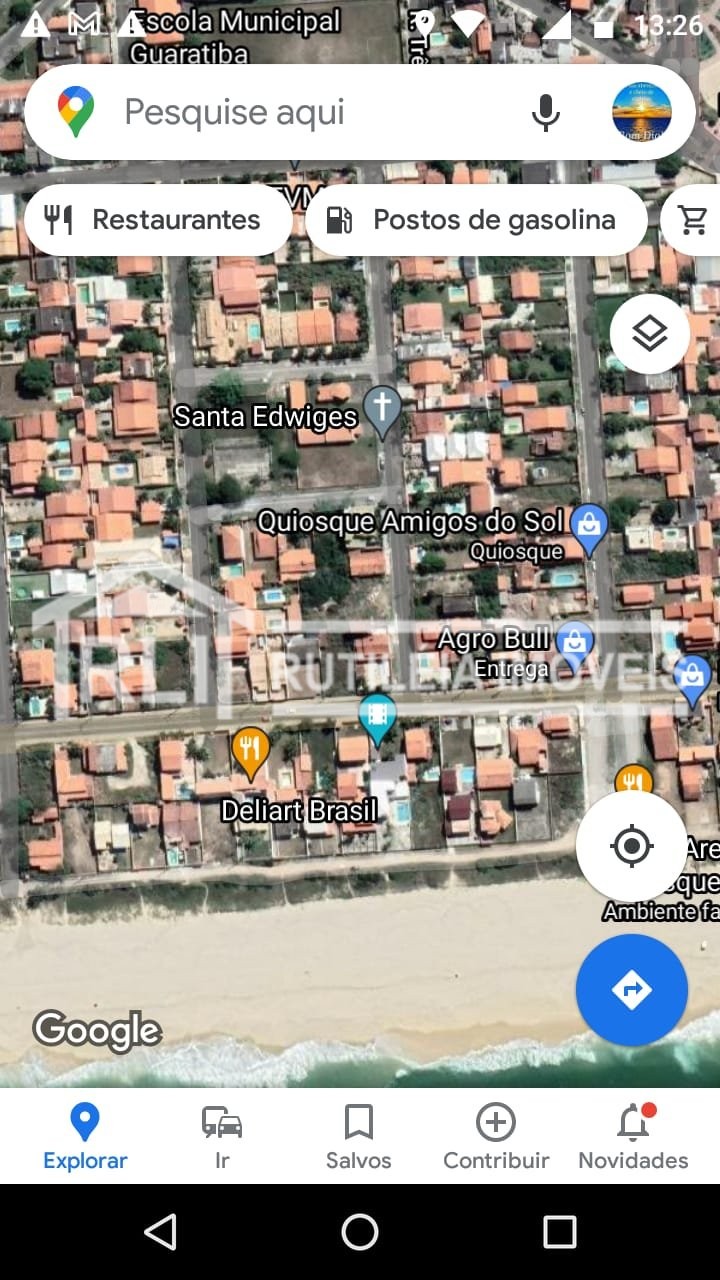Open the map layers selector
Screen dimensions: 720x1280
650,334
